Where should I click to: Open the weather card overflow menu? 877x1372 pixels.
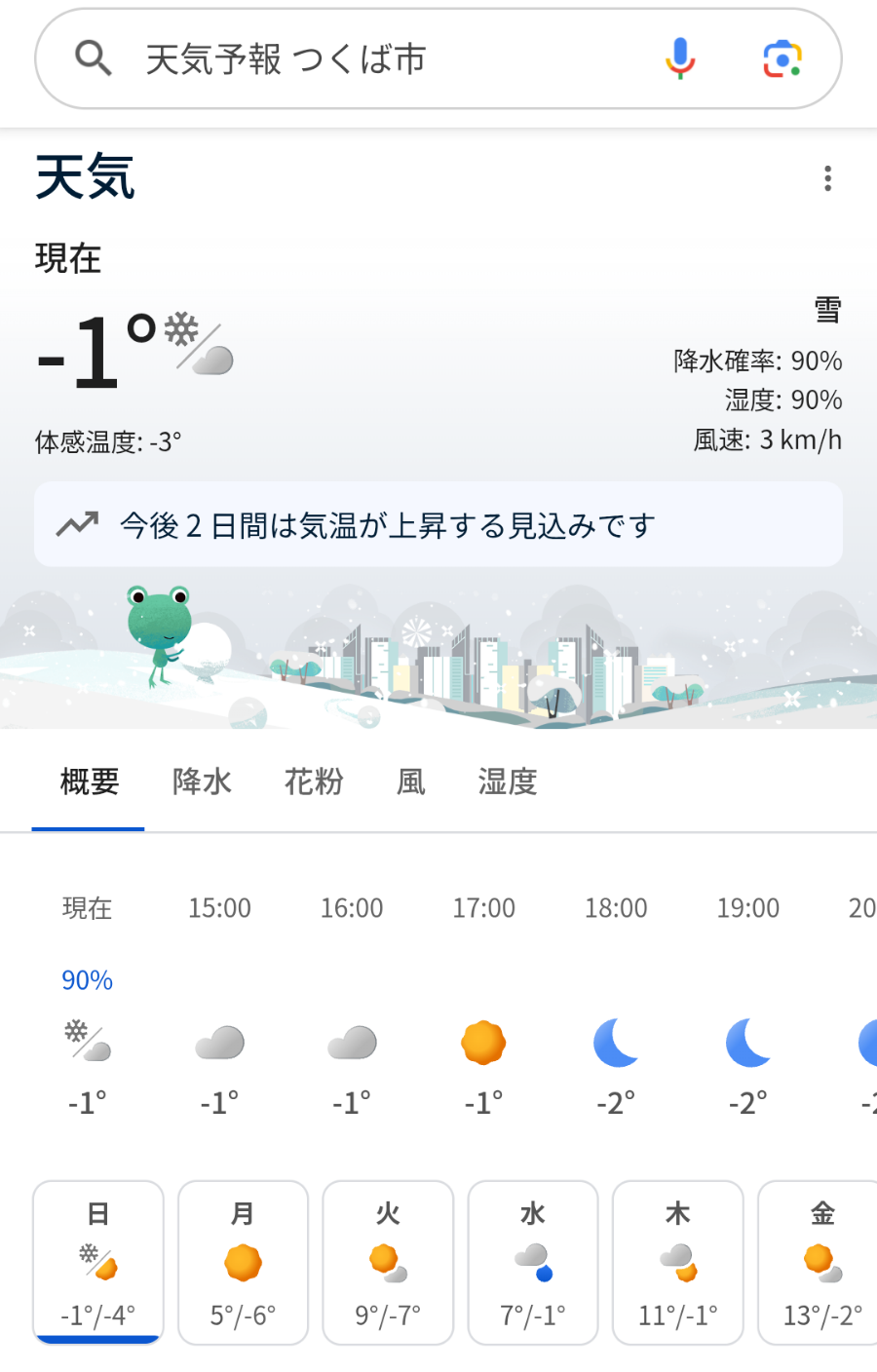pyautogui.click(x=827, y=178)
